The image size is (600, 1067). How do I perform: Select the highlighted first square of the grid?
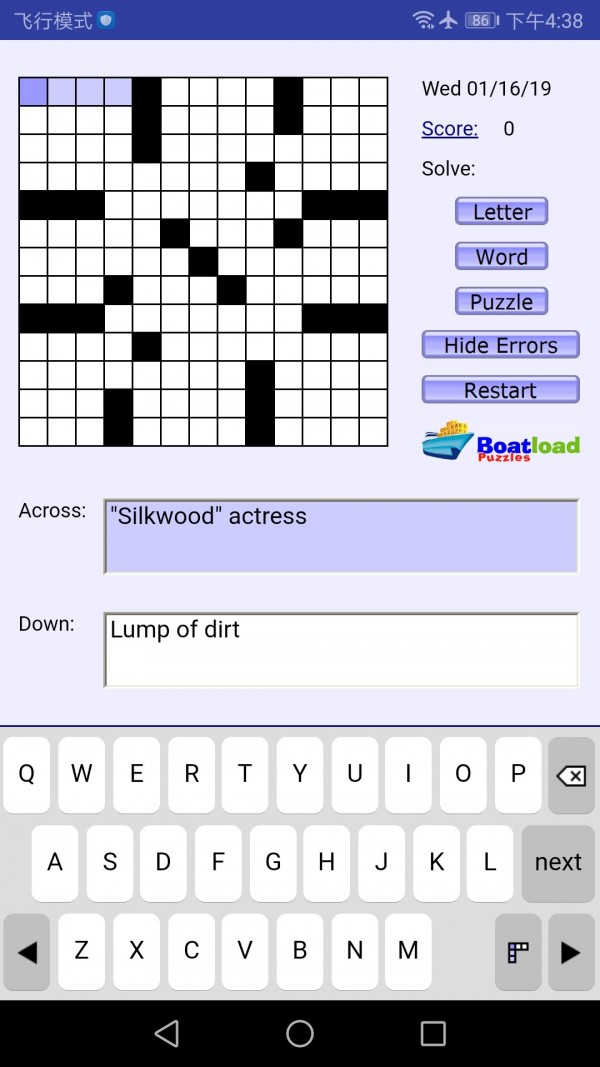click(x=33, y=92)
